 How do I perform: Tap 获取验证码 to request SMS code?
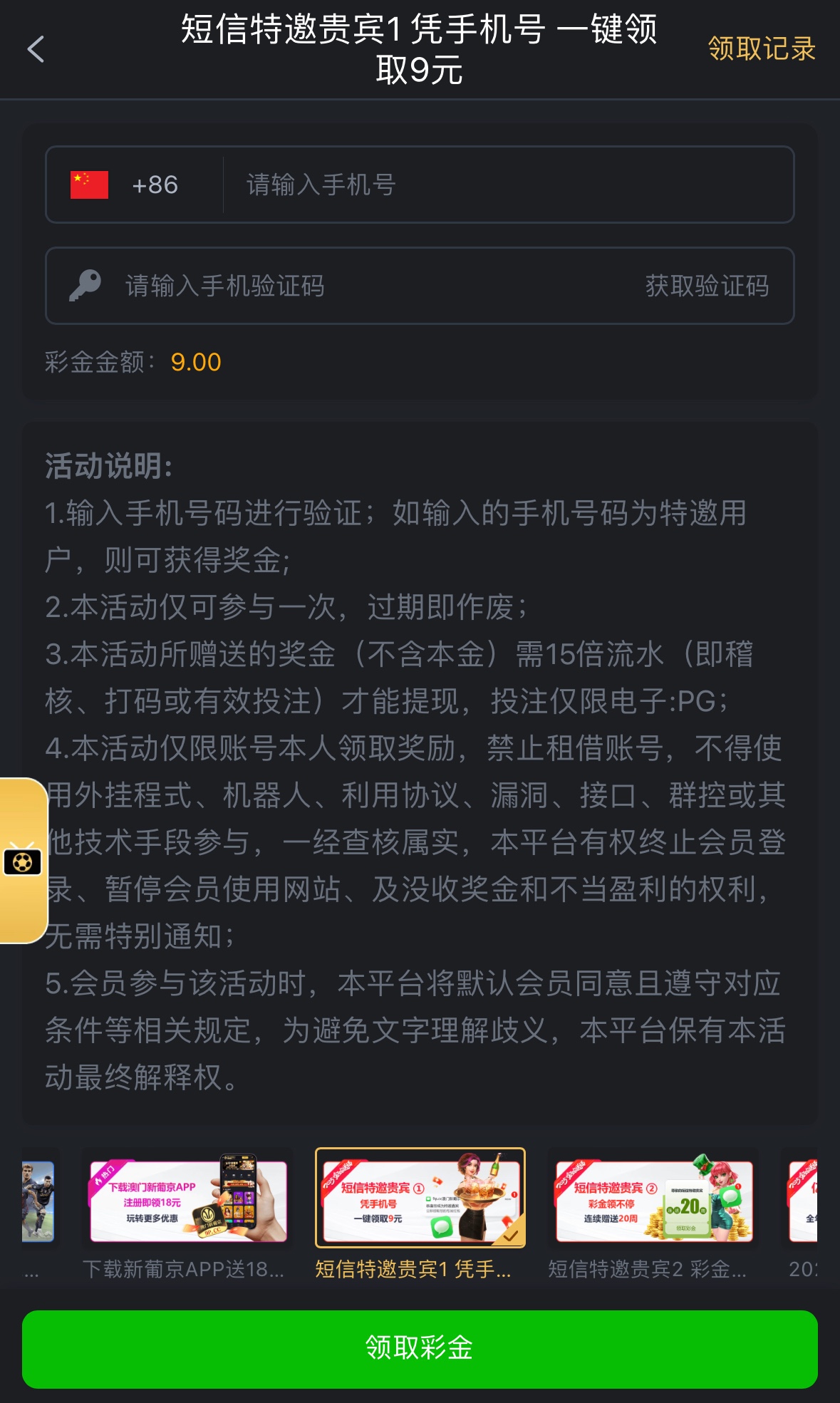(707, 286)
